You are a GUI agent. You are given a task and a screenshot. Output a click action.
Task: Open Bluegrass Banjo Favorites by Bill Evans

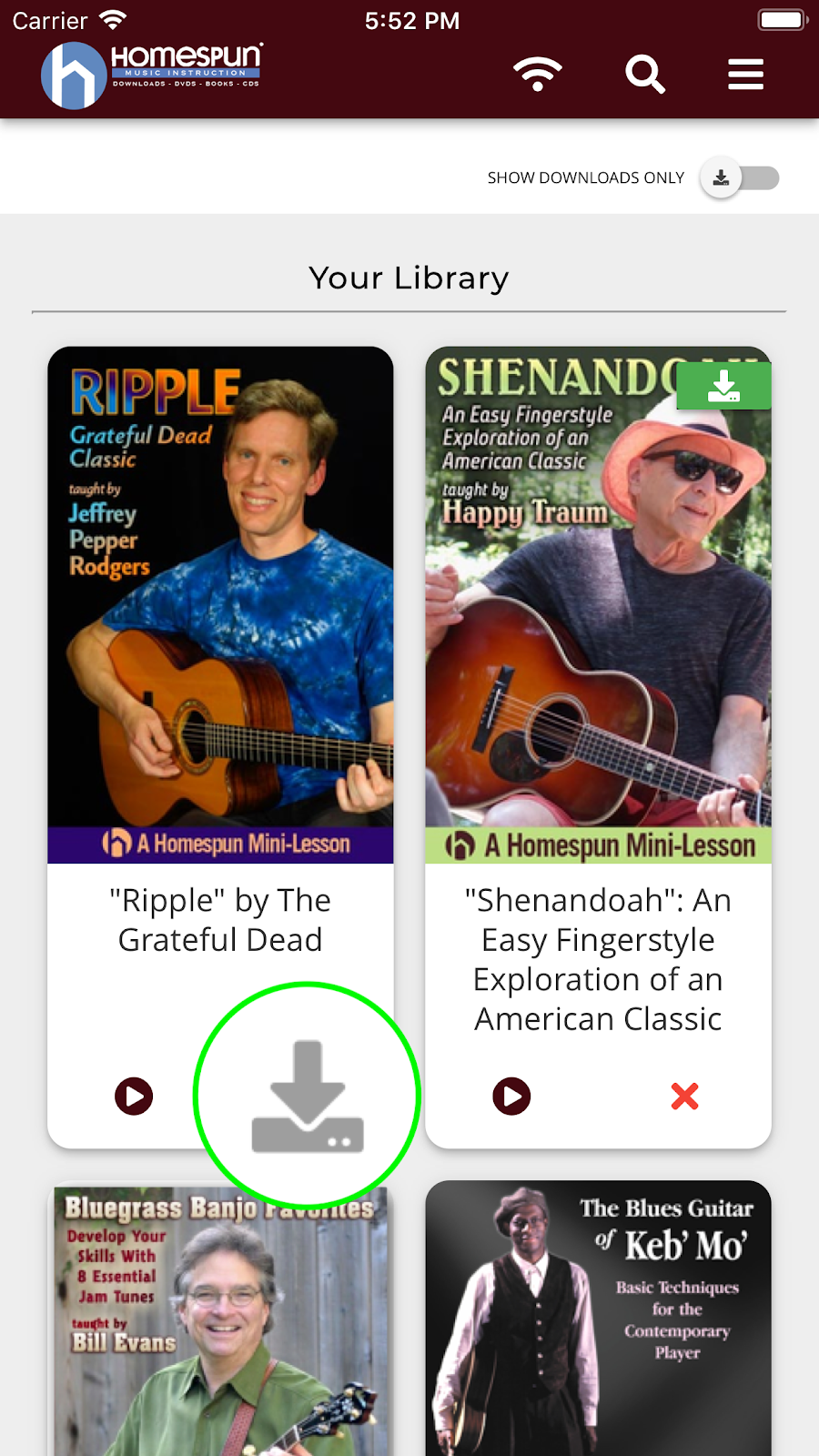(220, 1319)
